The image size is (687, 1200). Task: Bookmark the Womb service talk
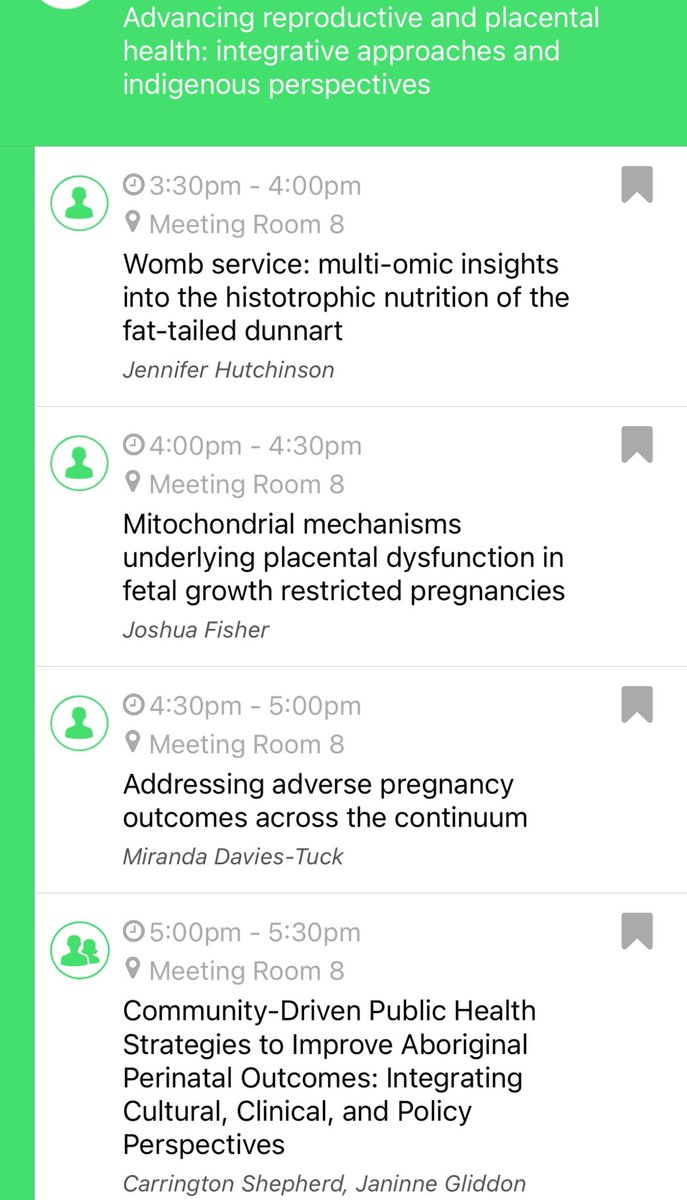coord(637,185)
